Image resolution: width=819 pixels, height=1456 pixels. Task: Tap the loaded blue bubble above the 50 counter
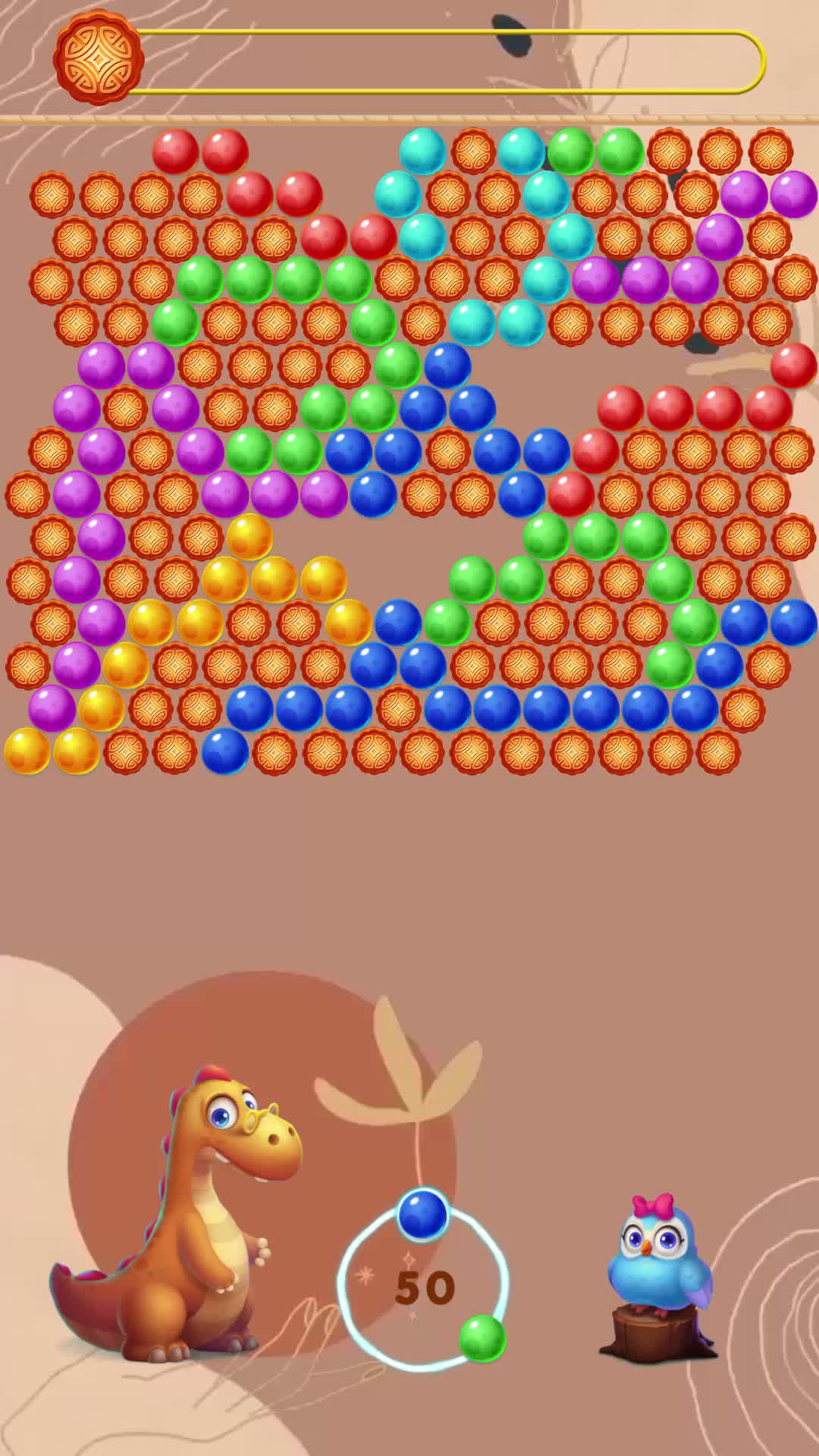[423, 1214]
